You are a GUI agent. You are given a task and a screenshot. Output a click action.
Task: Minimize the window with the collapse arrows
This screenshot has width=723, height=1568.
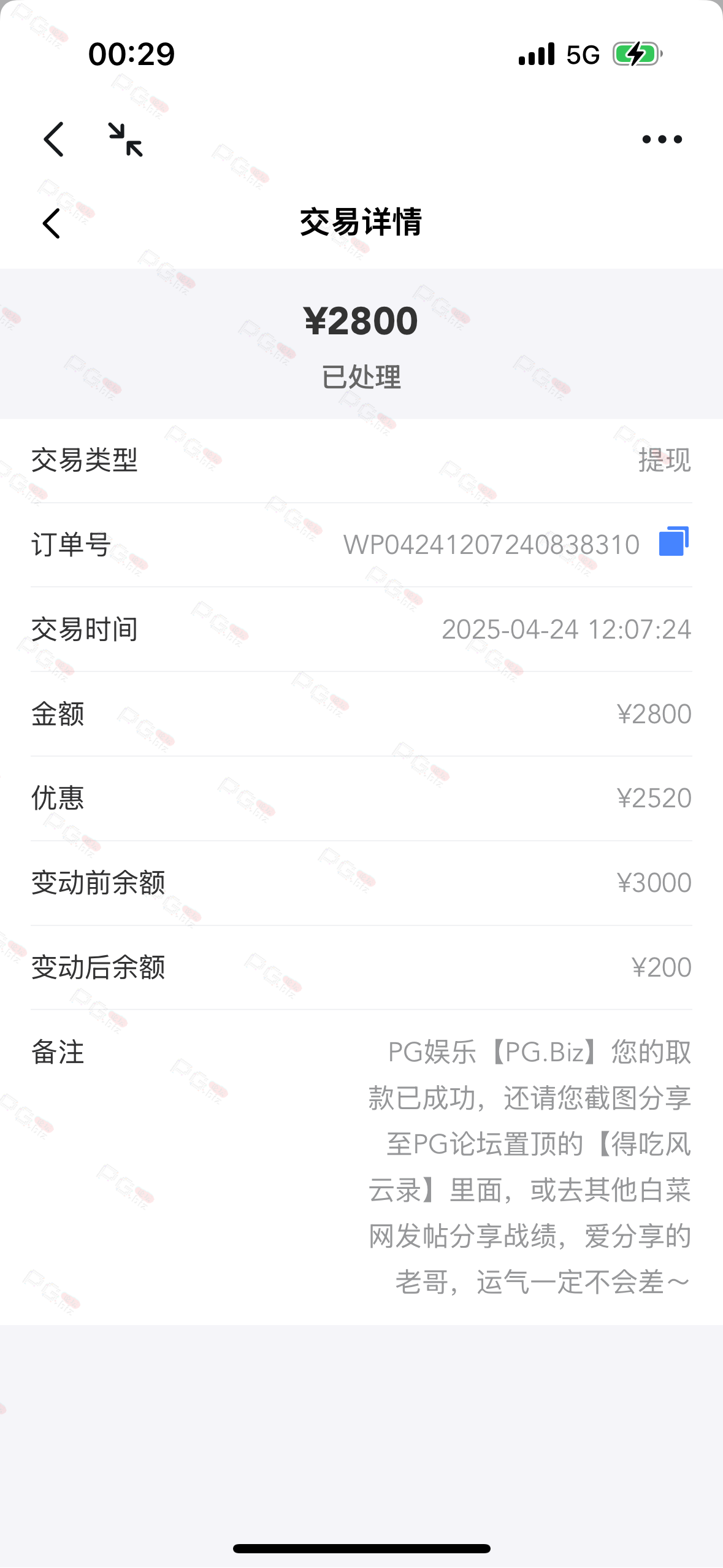126,139
